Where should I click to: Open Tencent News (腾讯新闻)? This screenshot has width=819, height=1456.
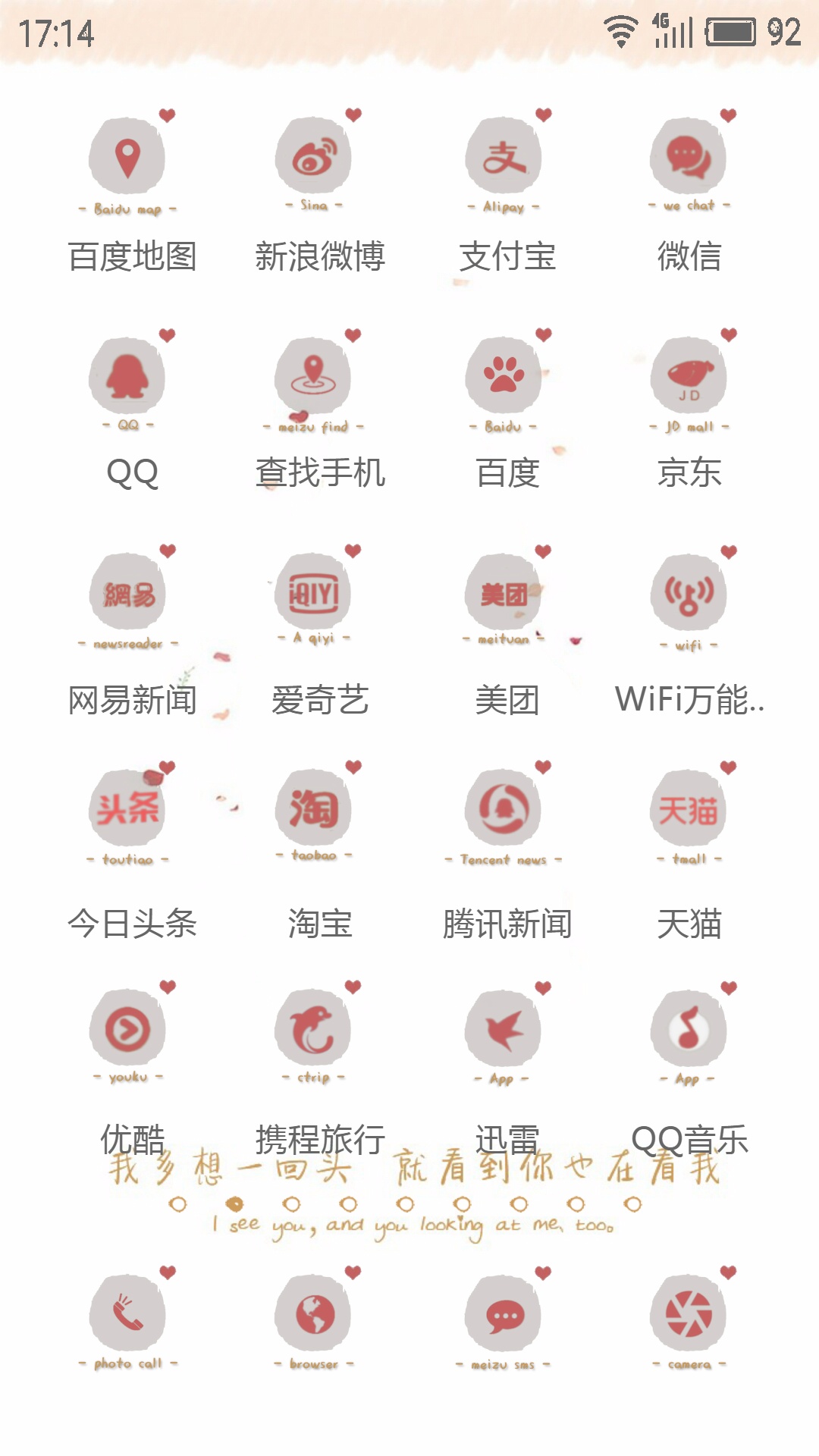[504, 808]
